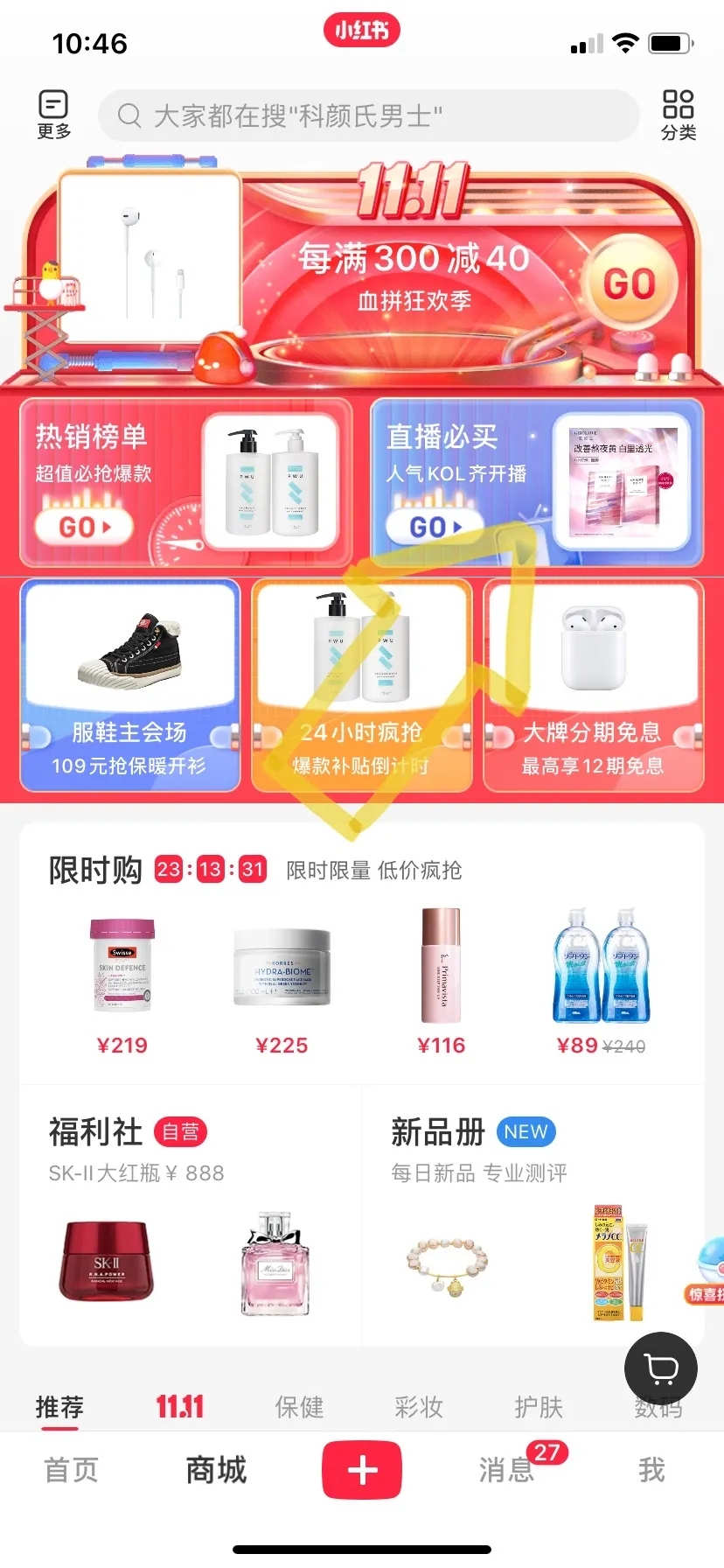Open the 分类 categories icon
This screenshot has height=1568, width=724.
coord(677,115)
